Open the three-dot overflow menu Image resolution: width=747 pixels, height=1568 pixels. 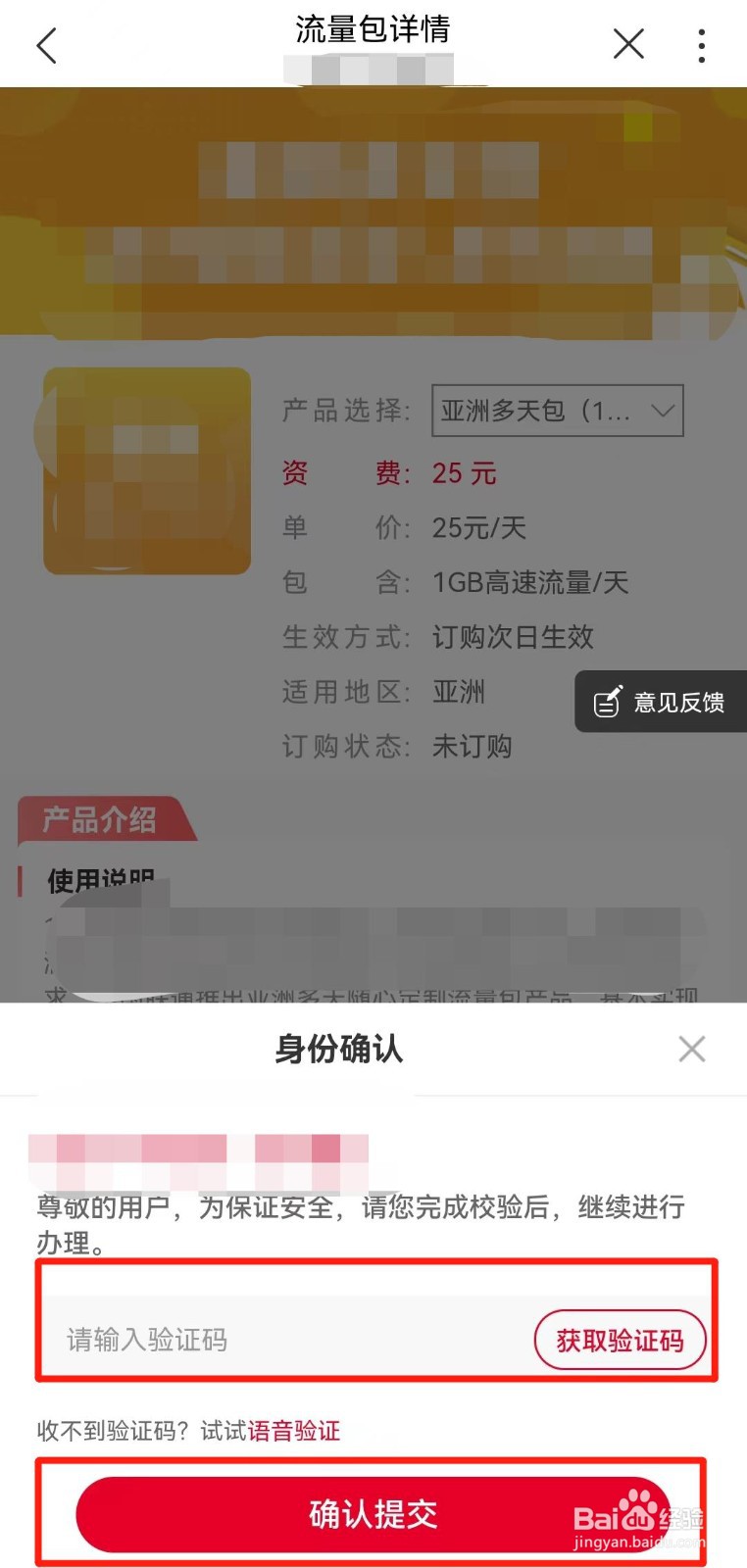702,44
